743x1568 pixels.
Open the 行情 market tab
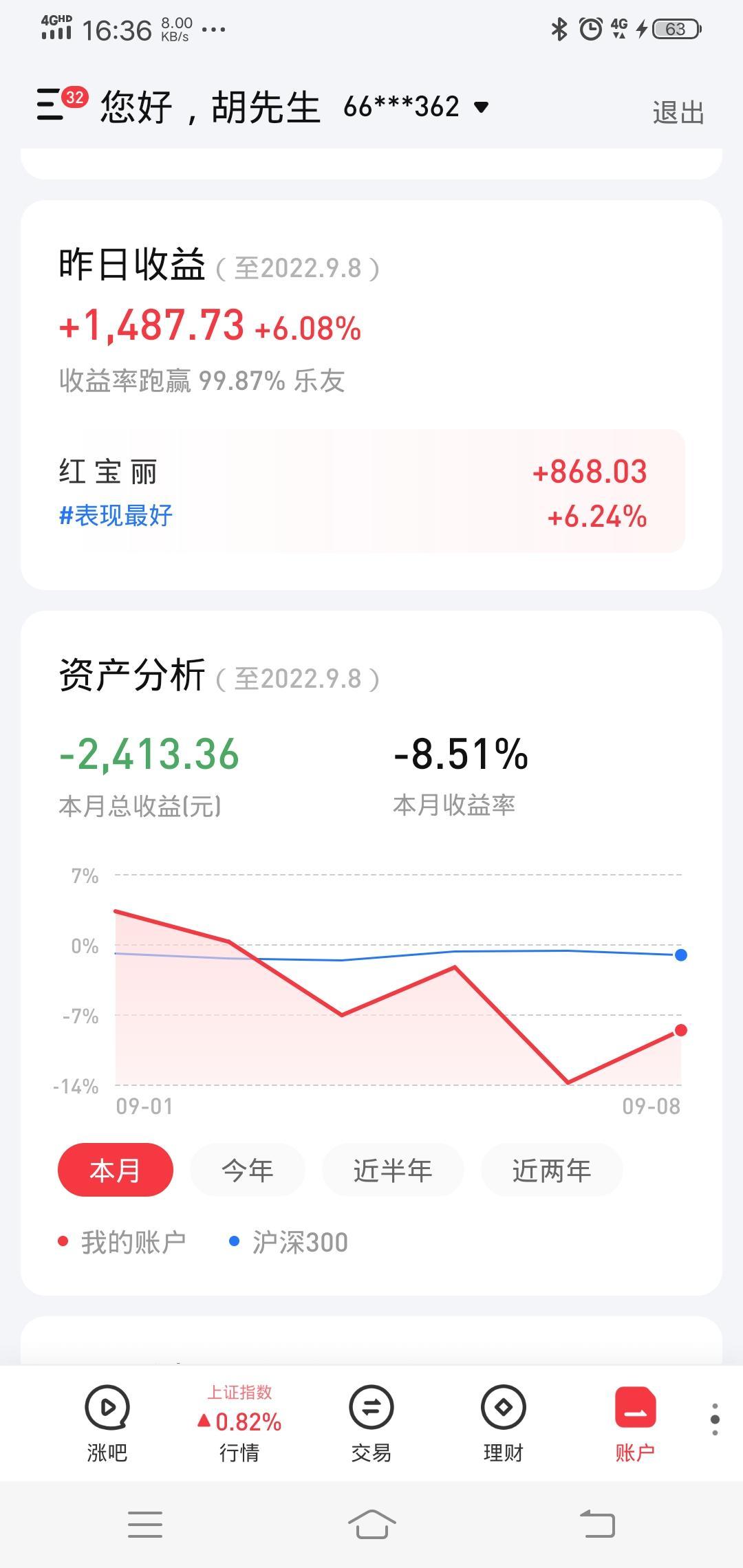coord(239,1424)
